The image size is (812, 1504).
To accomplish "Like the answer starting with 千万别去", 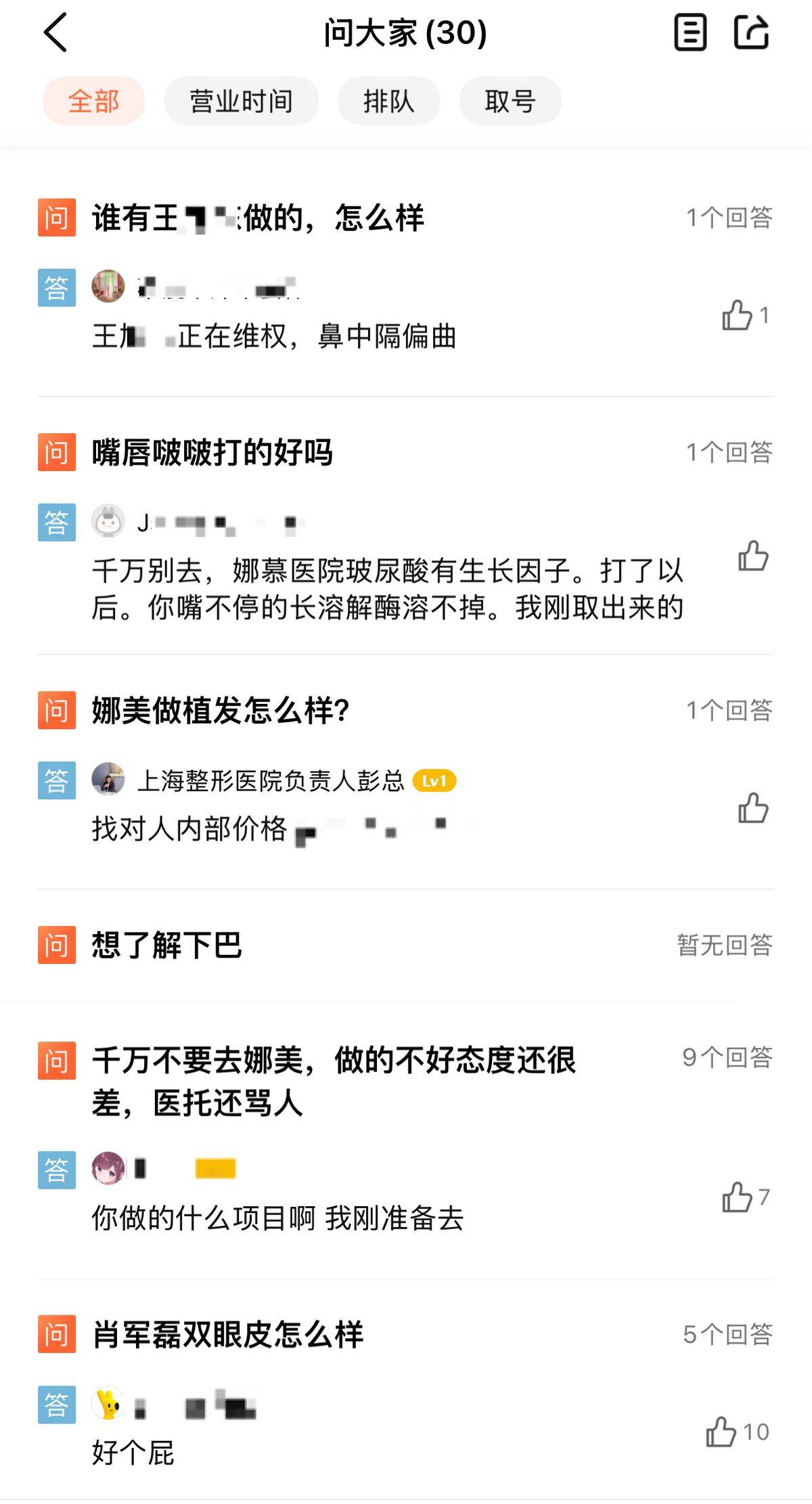I will [753, 556].
